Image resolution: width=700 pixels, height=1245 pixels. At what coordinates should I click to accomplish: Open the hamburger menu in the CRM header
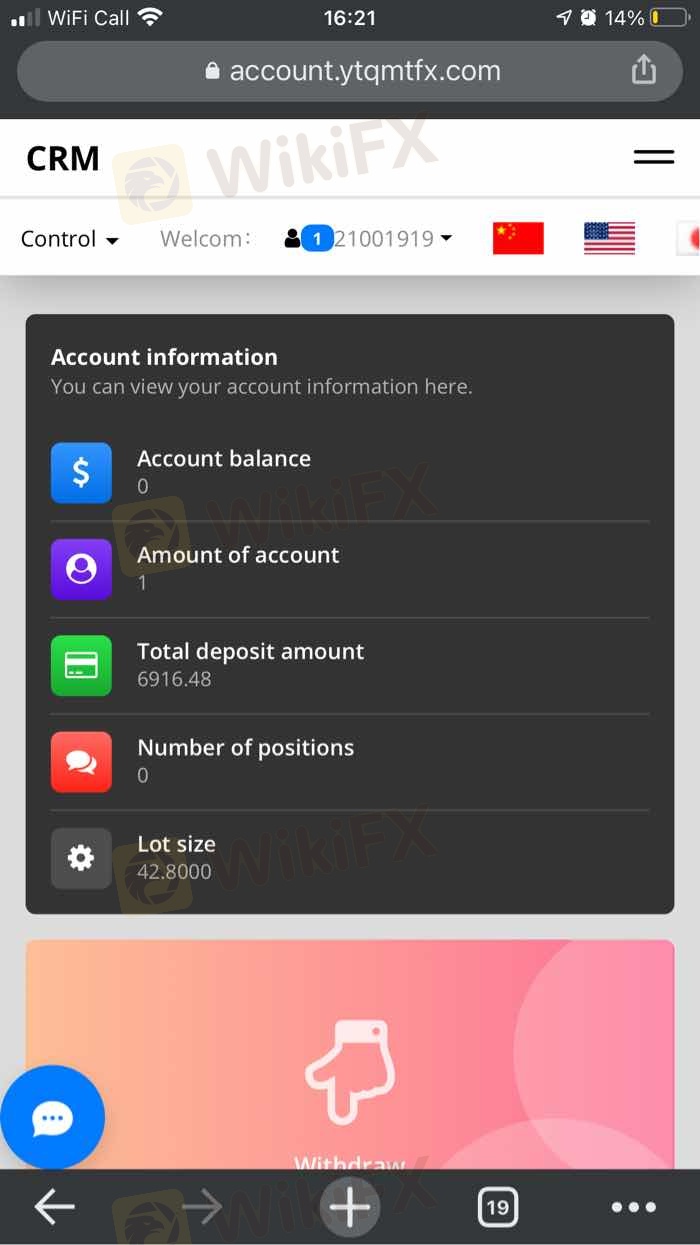pyautogui.click(x=654, y=158)
